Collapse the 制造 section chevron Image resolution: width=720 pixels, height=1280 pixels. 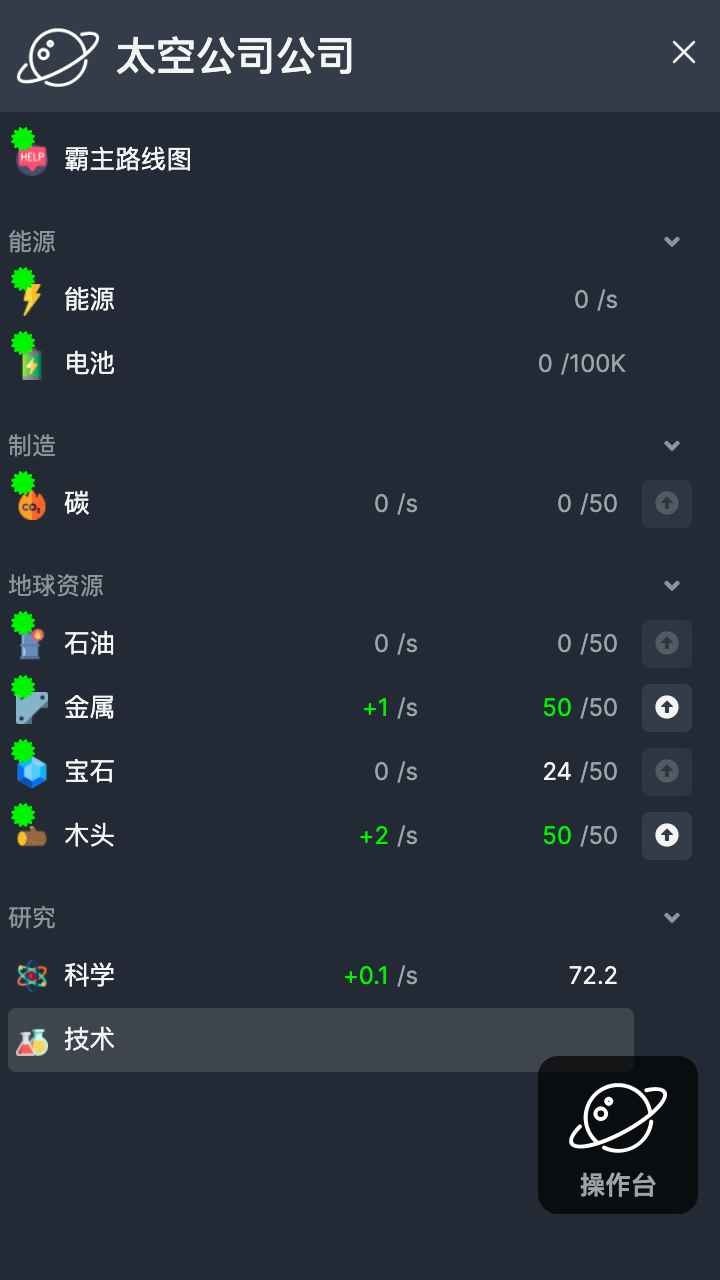pos(671,445)
